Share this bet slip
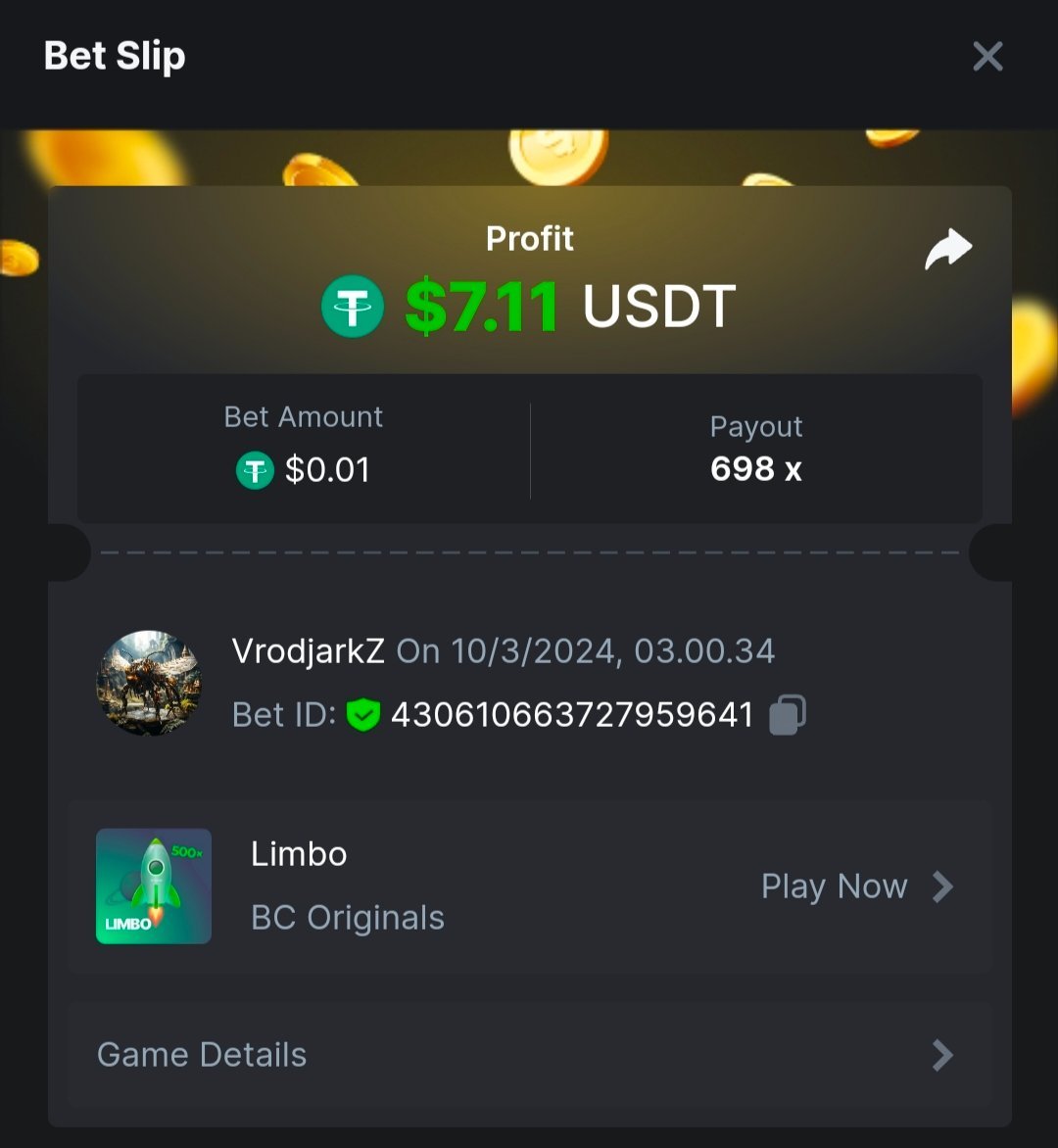This screenshot has width=1058, height=1148. pyautogui.click(x=948, y=249)
